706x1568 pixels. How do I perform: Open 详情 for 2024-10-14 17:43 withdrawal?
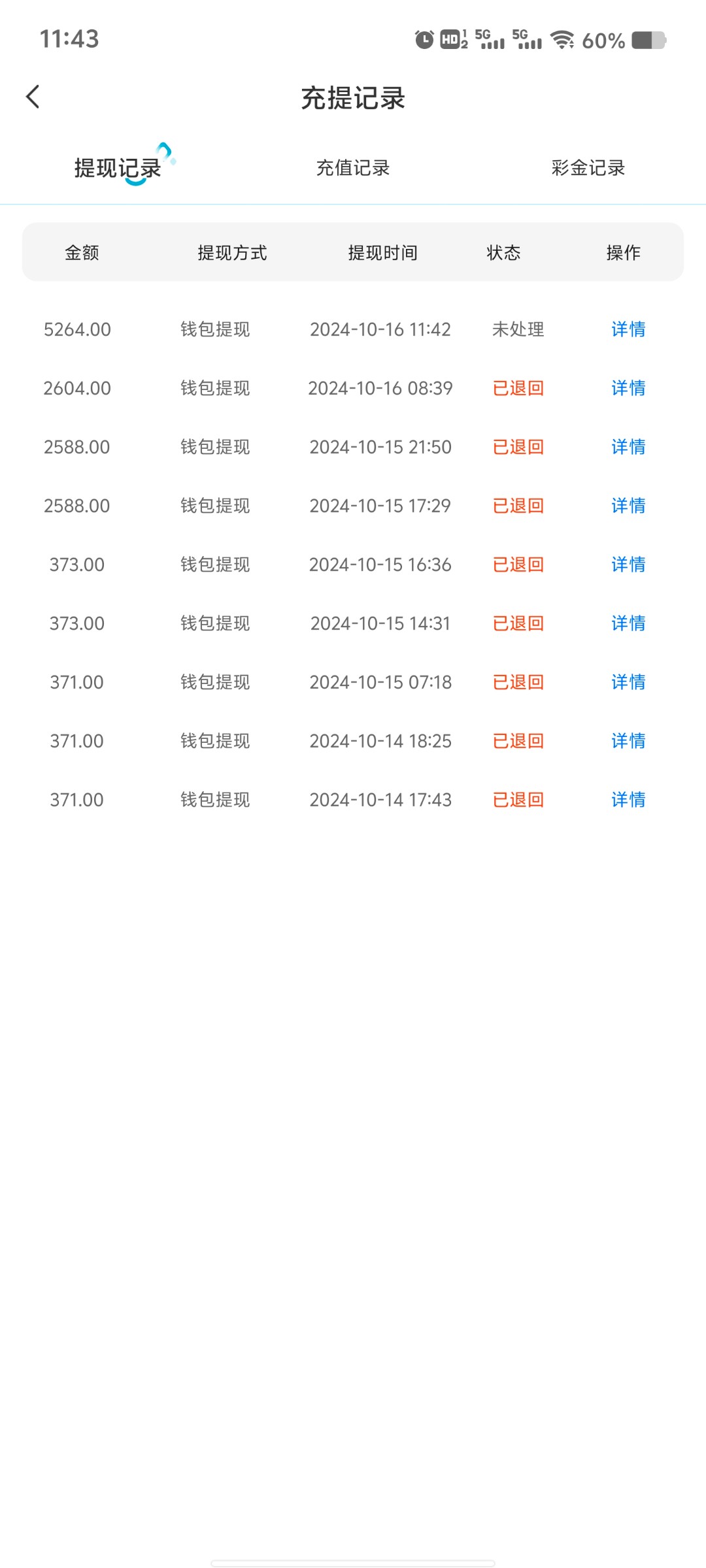coord(628,800)
